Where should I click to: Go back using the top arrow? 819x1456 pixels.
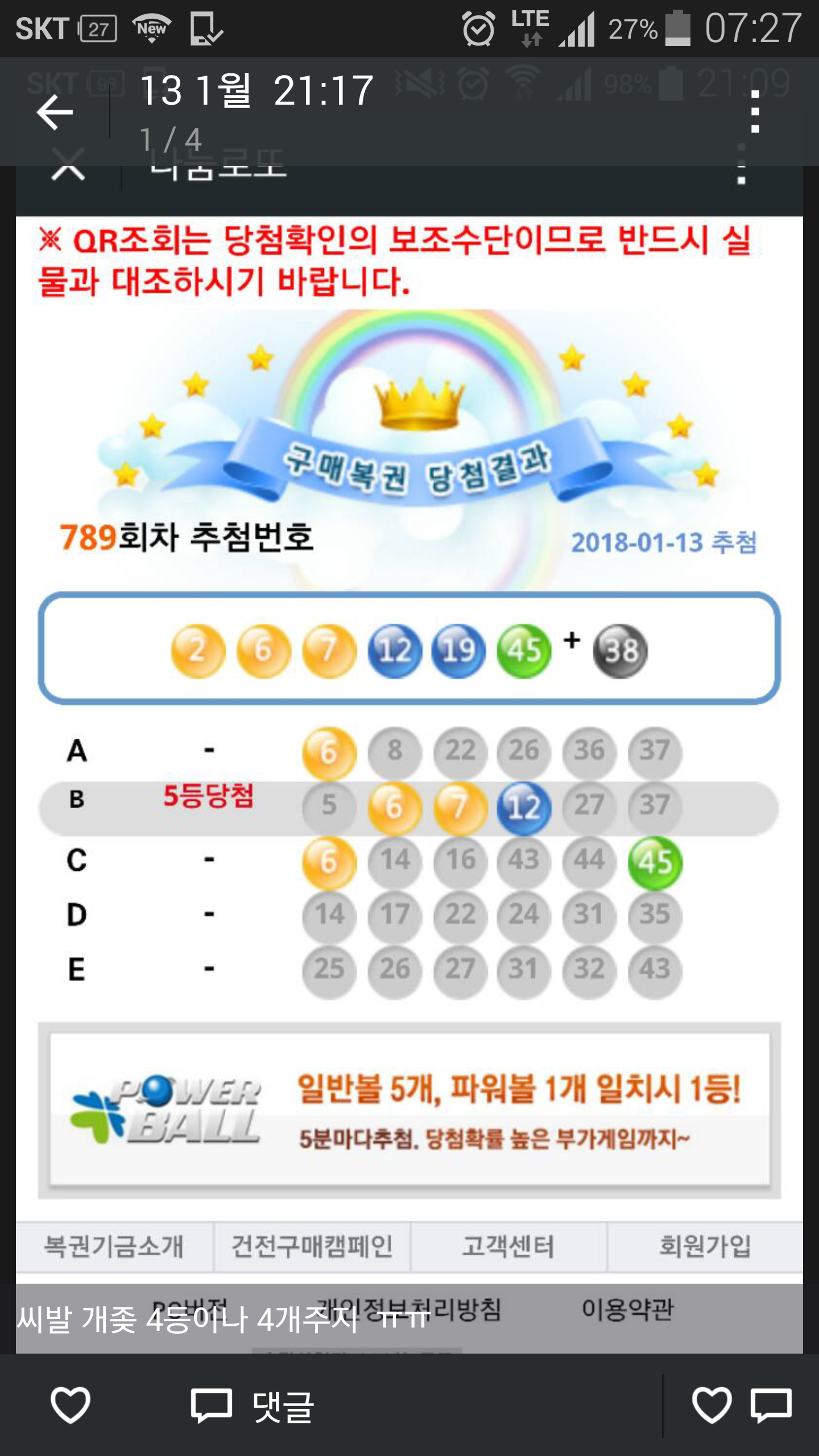tap(55, 112)
